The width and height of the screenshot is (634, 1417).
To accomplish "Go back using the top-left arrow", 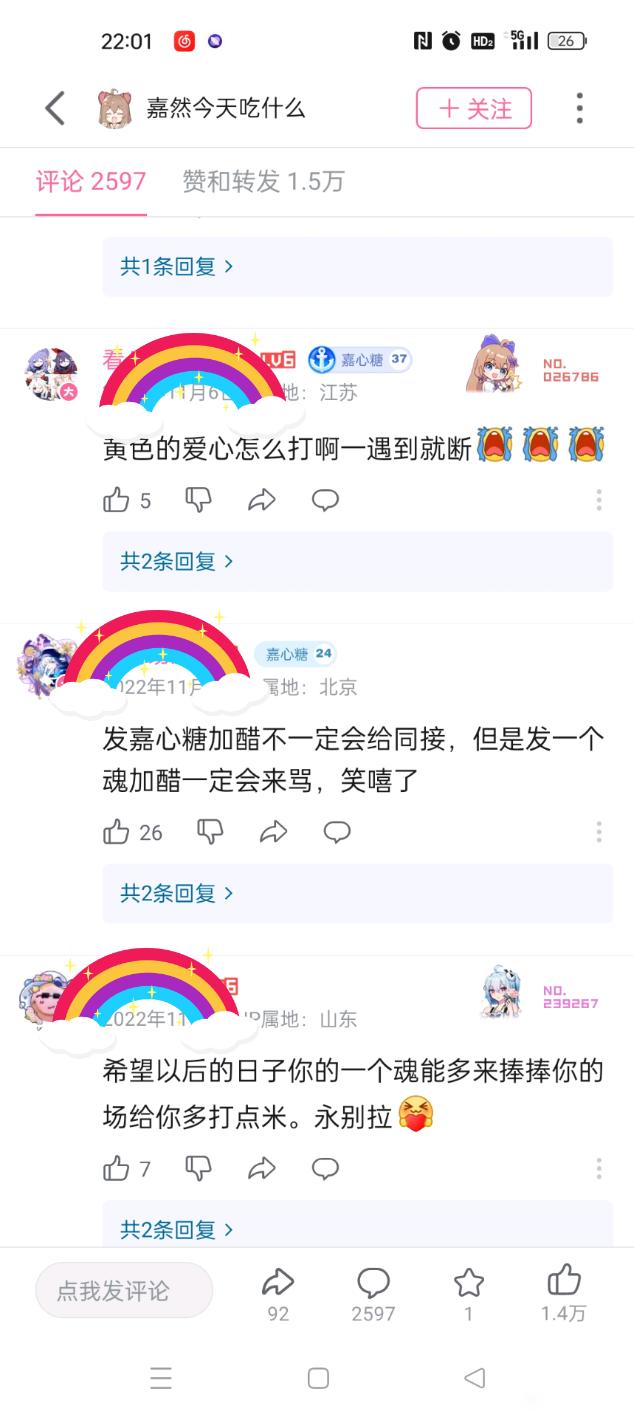I will [x=55, y=108].
